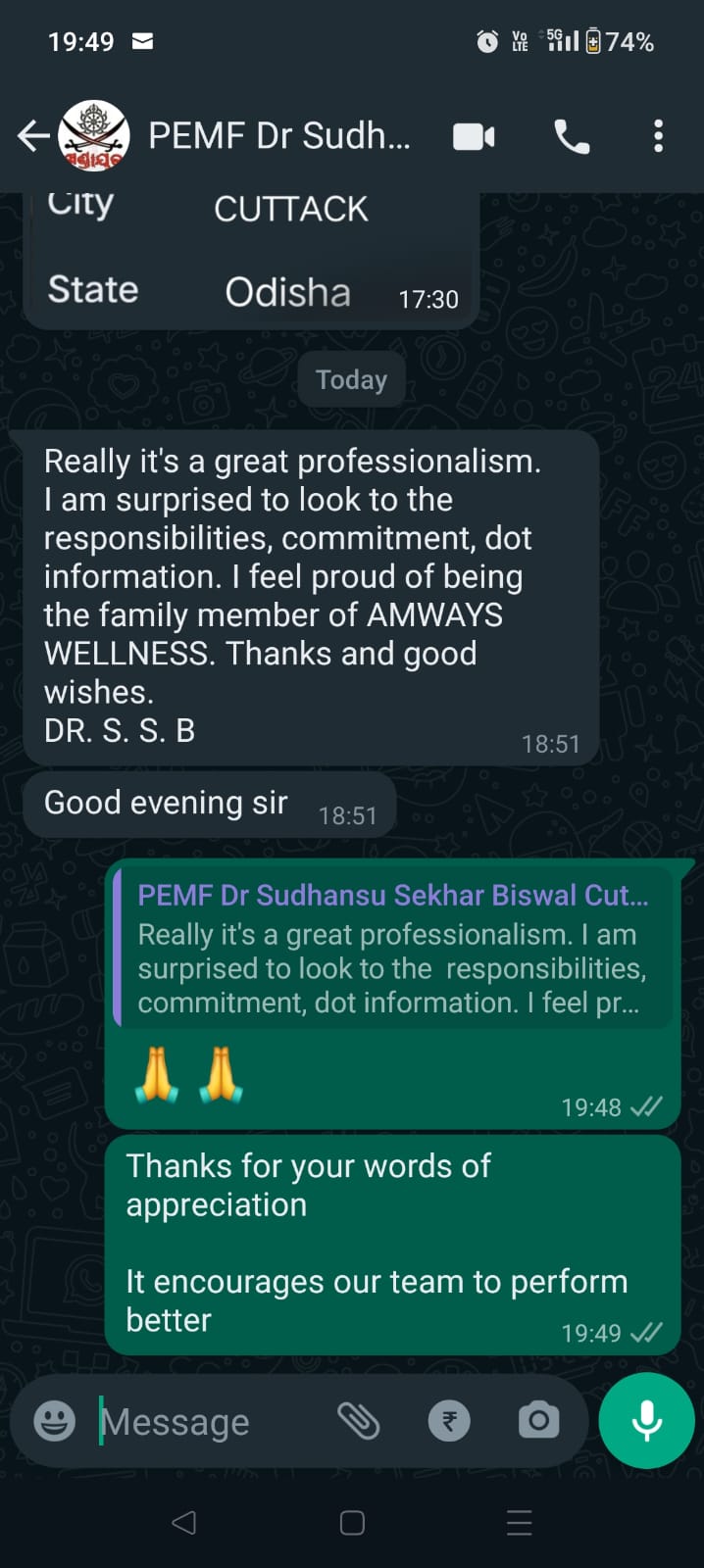Go to the home screen
Image resolution: width=704 pixels, height=1568 pixels.
352,1522
